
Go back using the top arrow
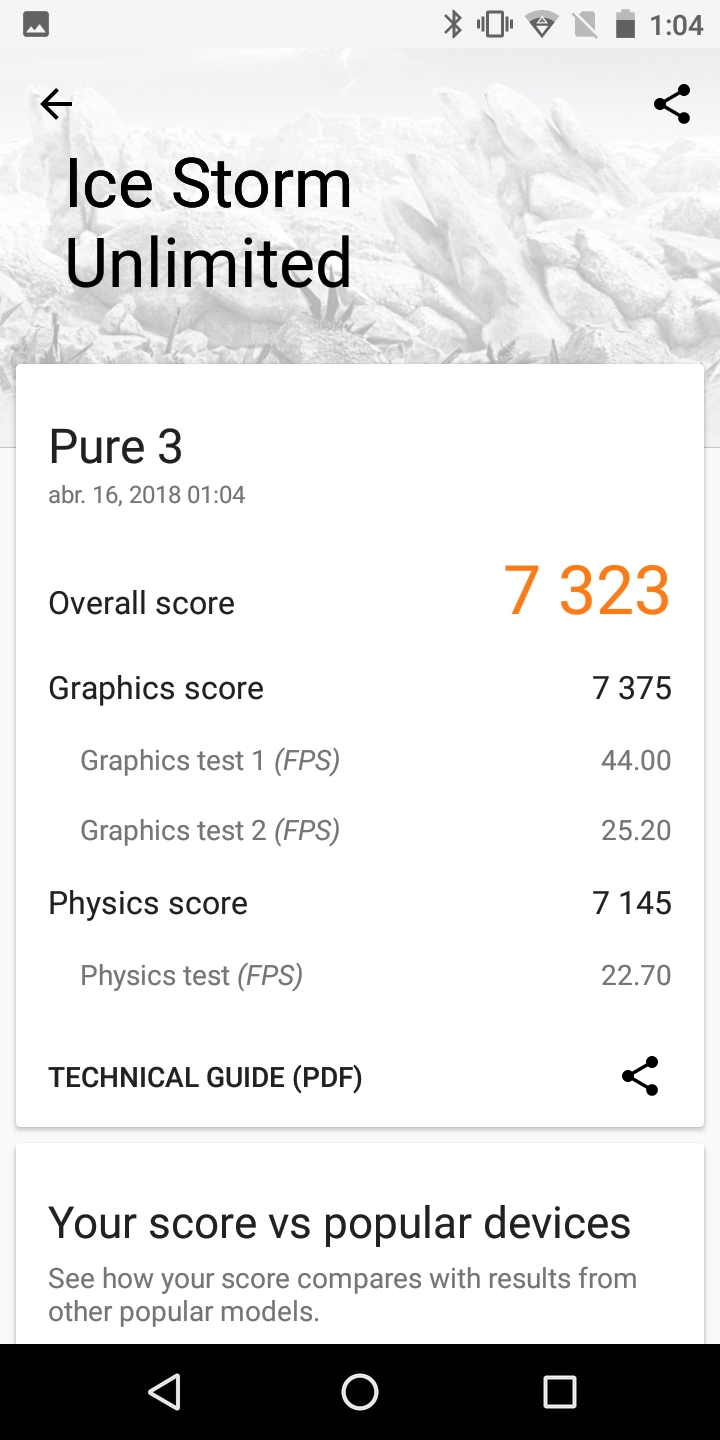click(56, 104)
